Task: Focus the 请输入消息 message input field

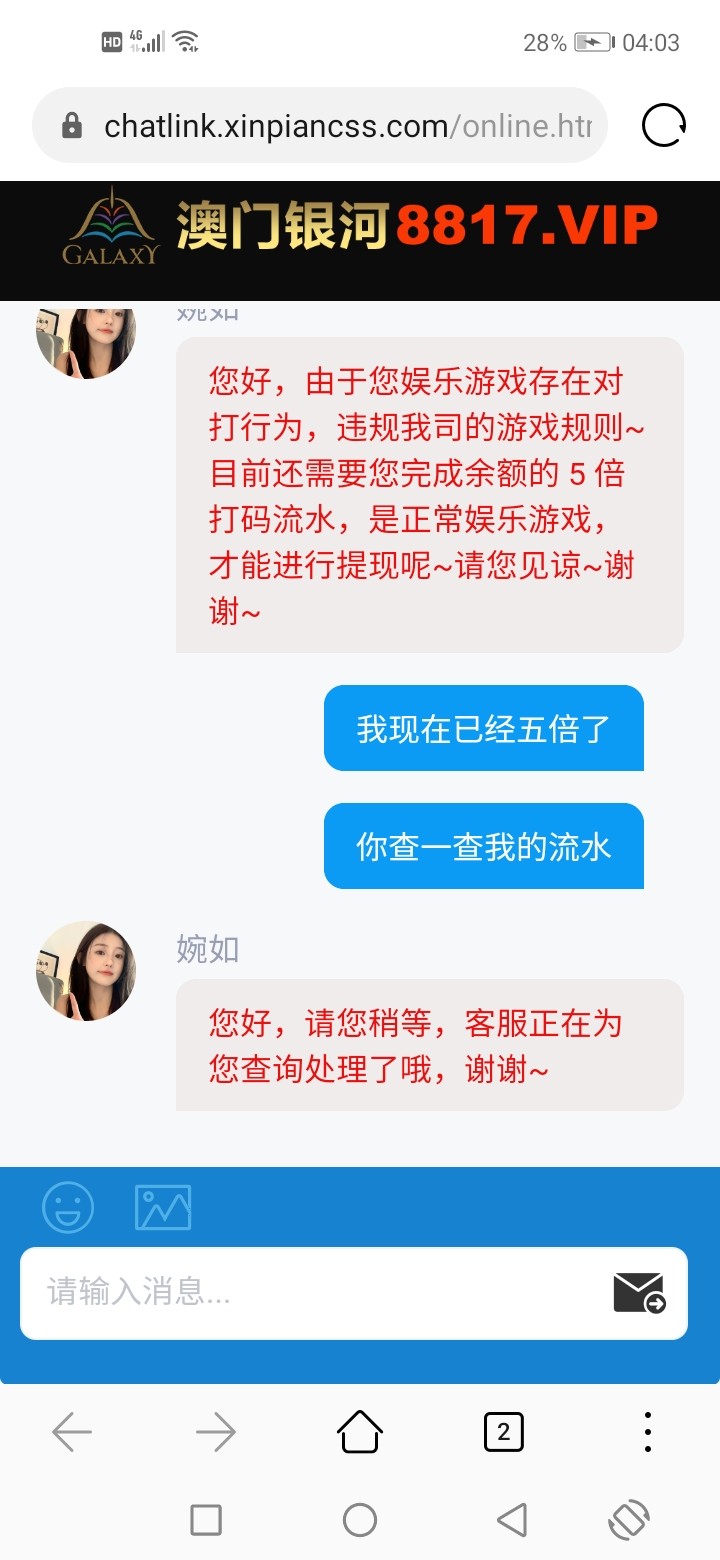Action: pos(310,1292)
